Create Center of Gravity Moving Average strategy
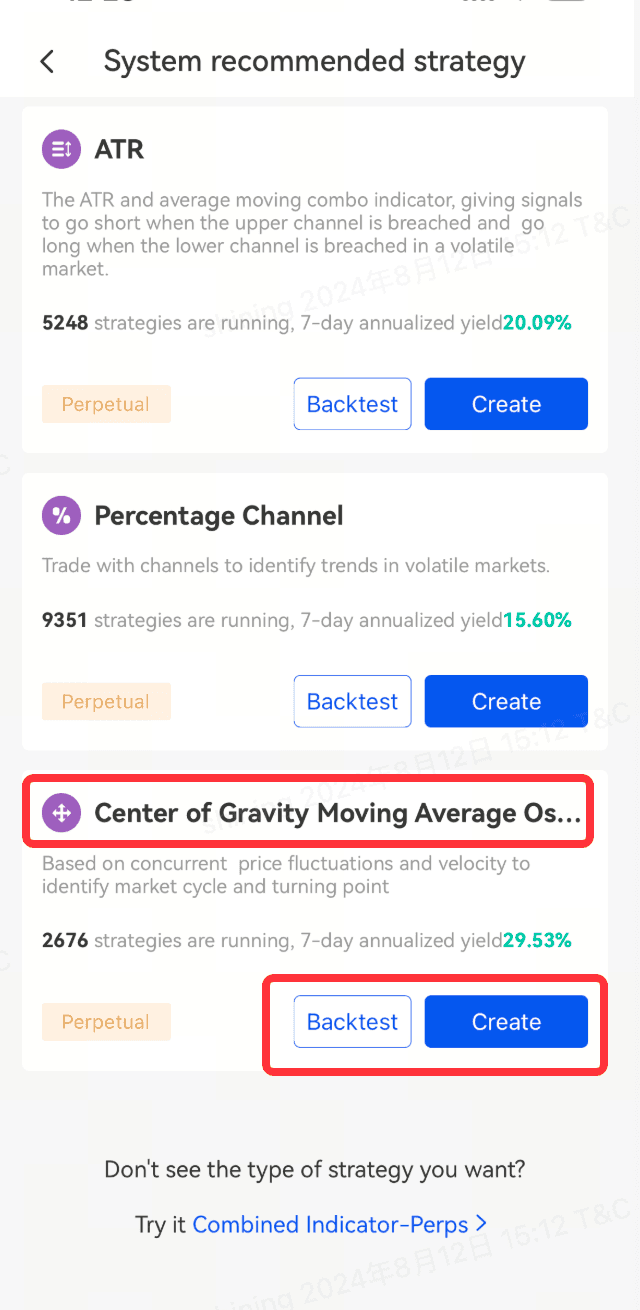The image size is (640, 1310). (506, 1021)
